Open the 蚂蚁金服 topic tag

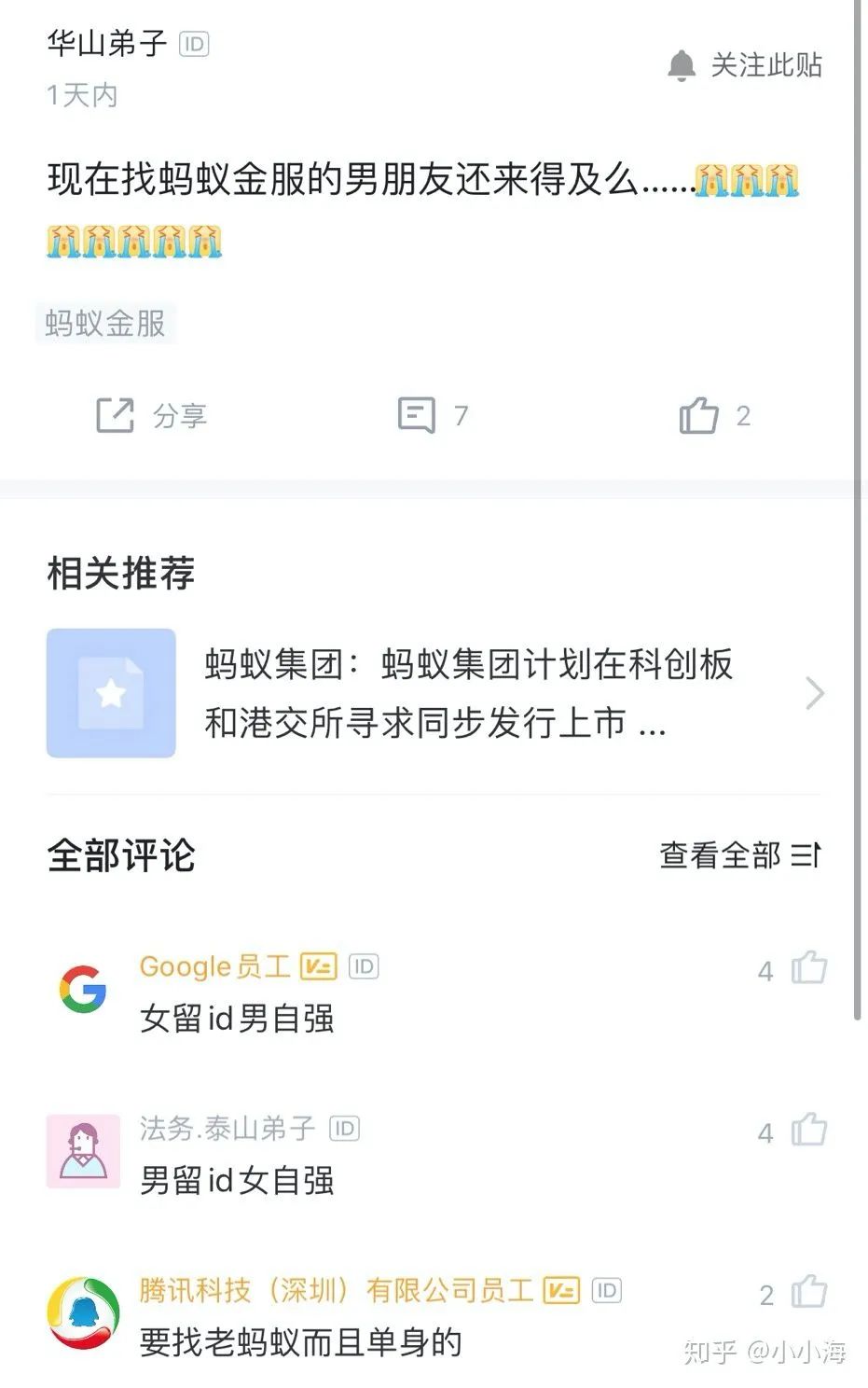tap(105, 324)
